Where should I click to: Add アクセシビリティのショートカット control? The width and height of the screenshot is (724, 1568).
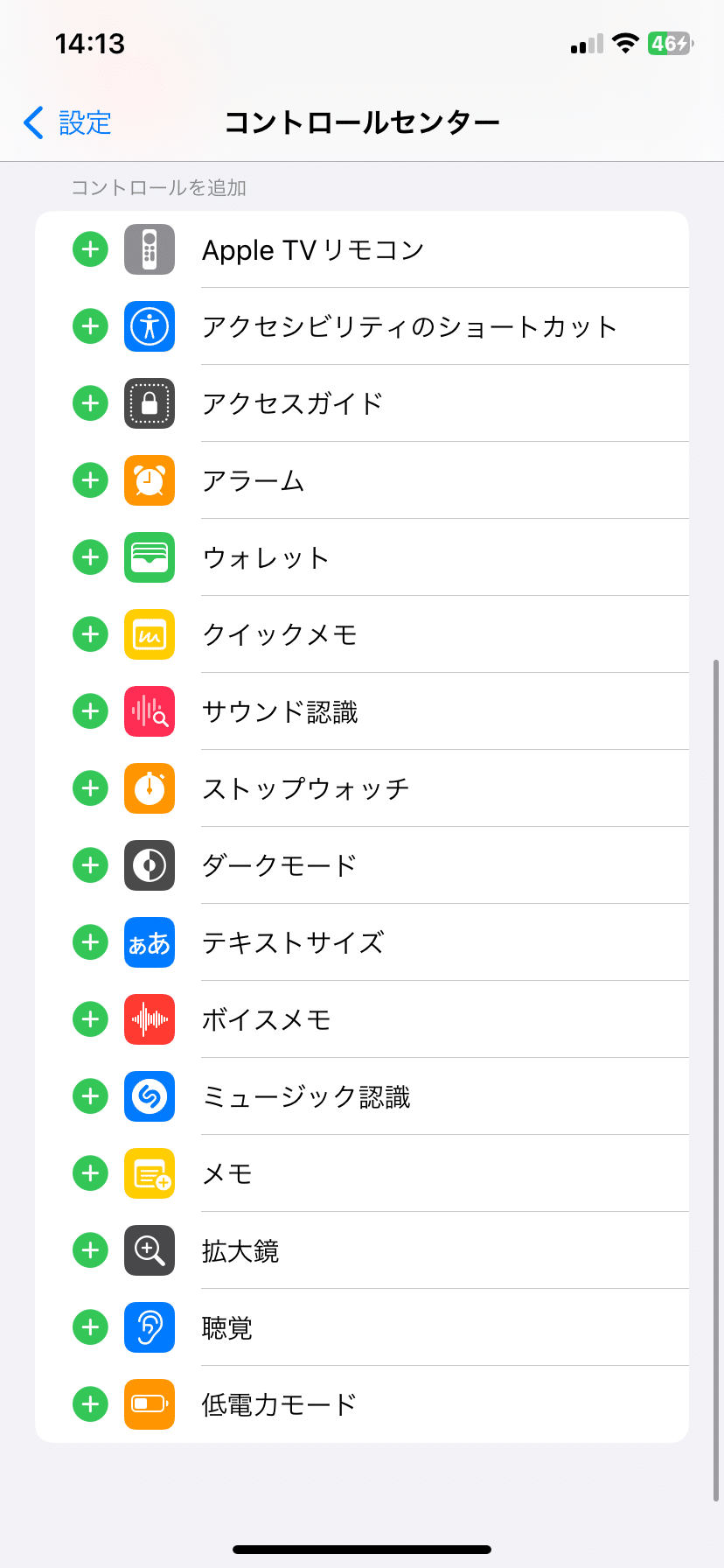[90, 326]
